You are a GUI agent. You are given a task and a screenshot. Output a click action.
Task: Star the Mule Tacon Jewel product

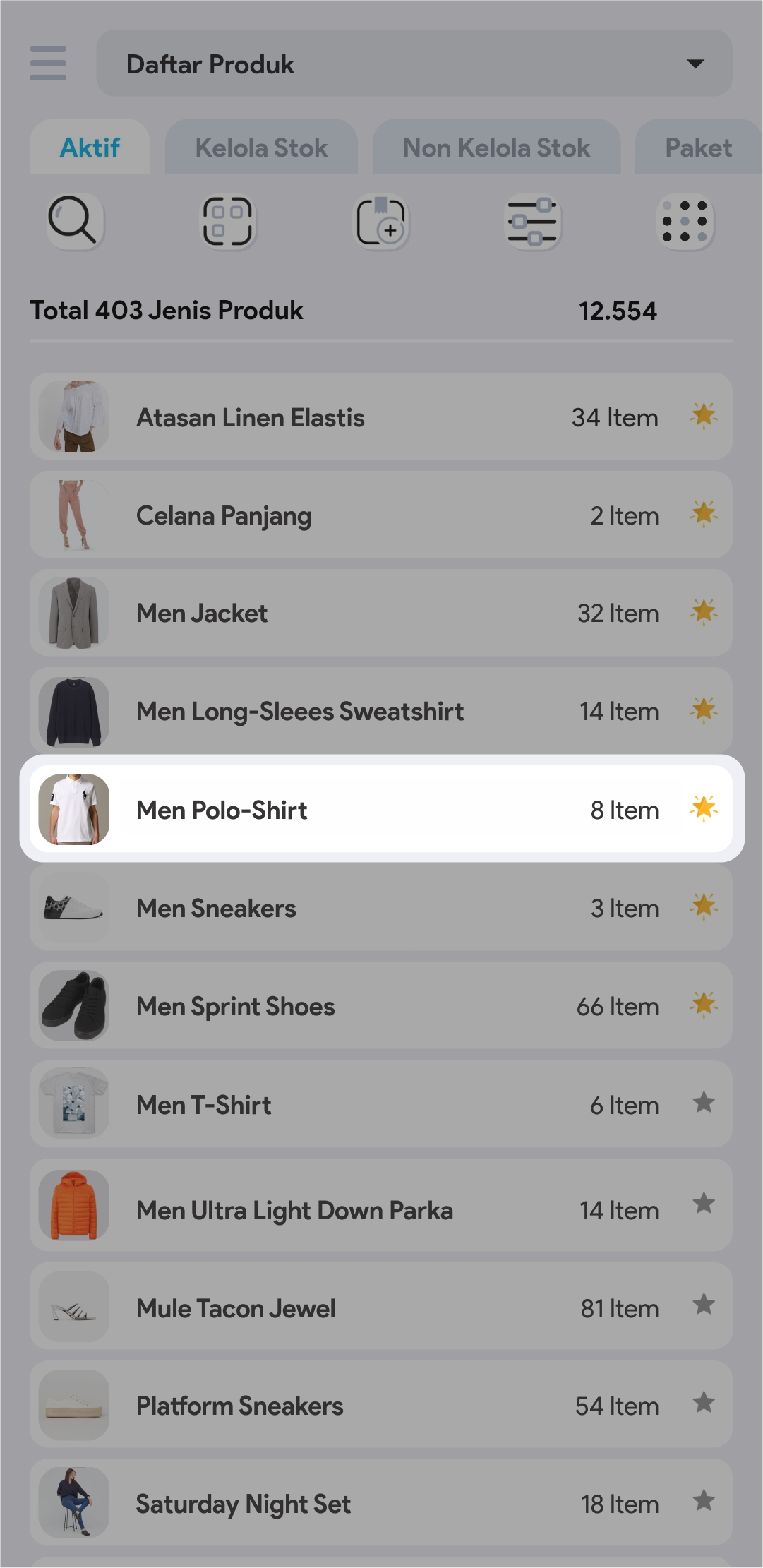click(x=704, y=1305)
